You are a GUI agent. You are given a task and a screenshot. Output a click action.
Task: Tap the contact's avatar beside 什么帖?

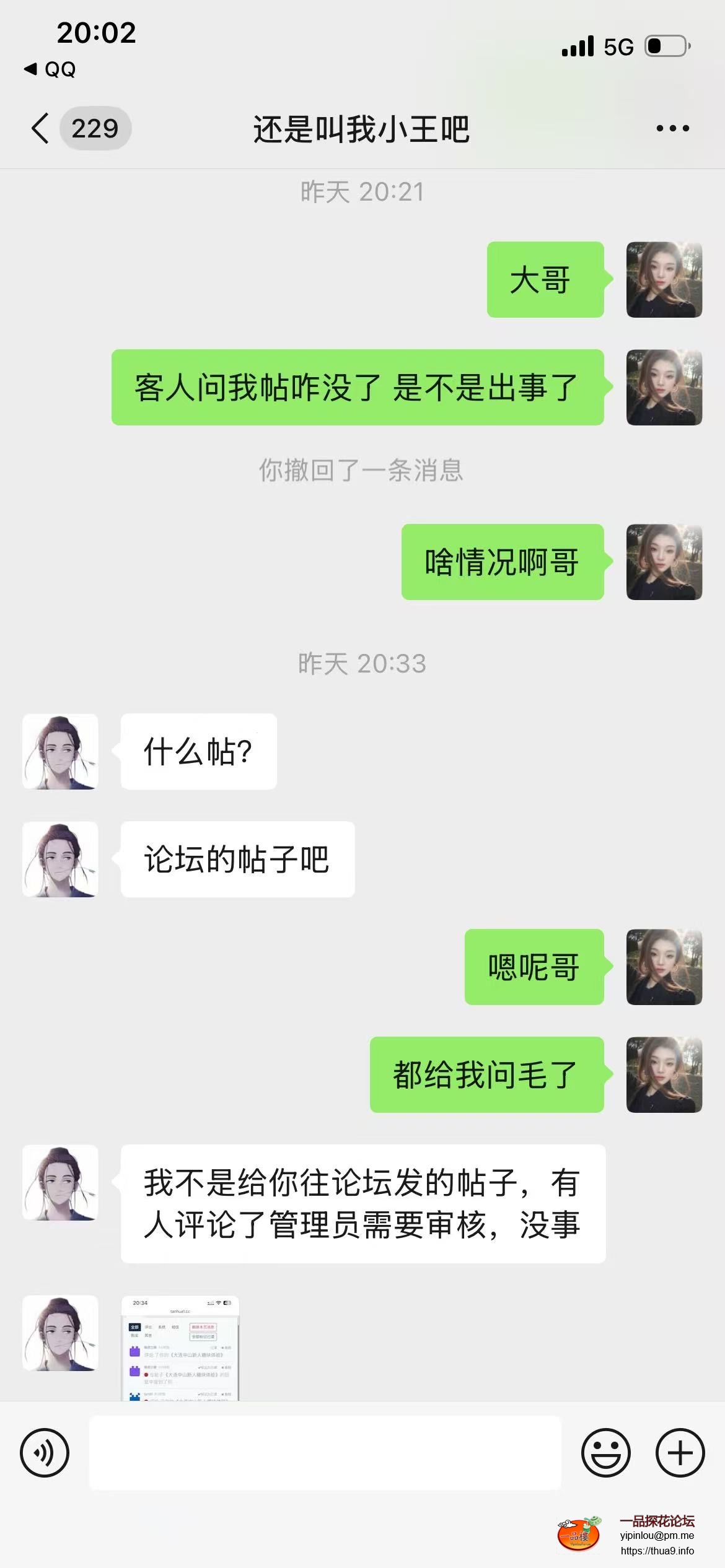60,752
